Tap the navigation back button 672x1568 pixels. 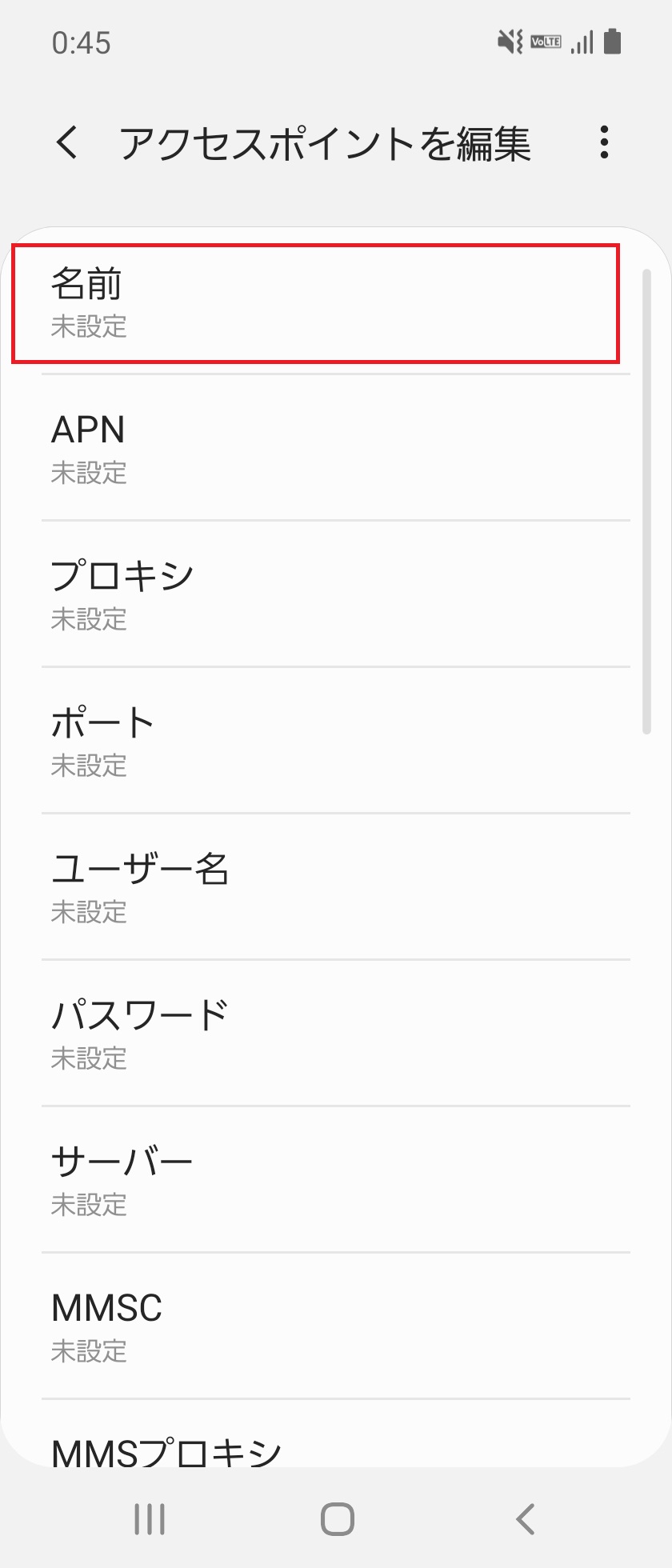tap(525, 1518)
